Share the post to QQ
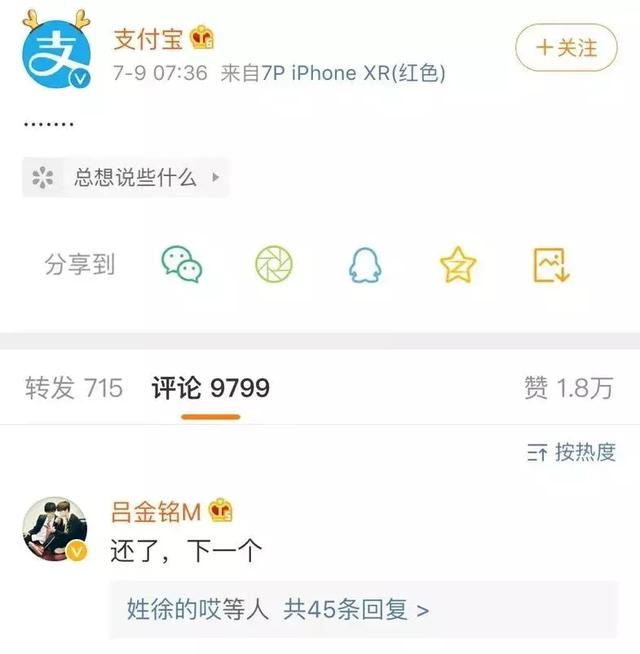640x654 pixels. click(x=366, y=264)
